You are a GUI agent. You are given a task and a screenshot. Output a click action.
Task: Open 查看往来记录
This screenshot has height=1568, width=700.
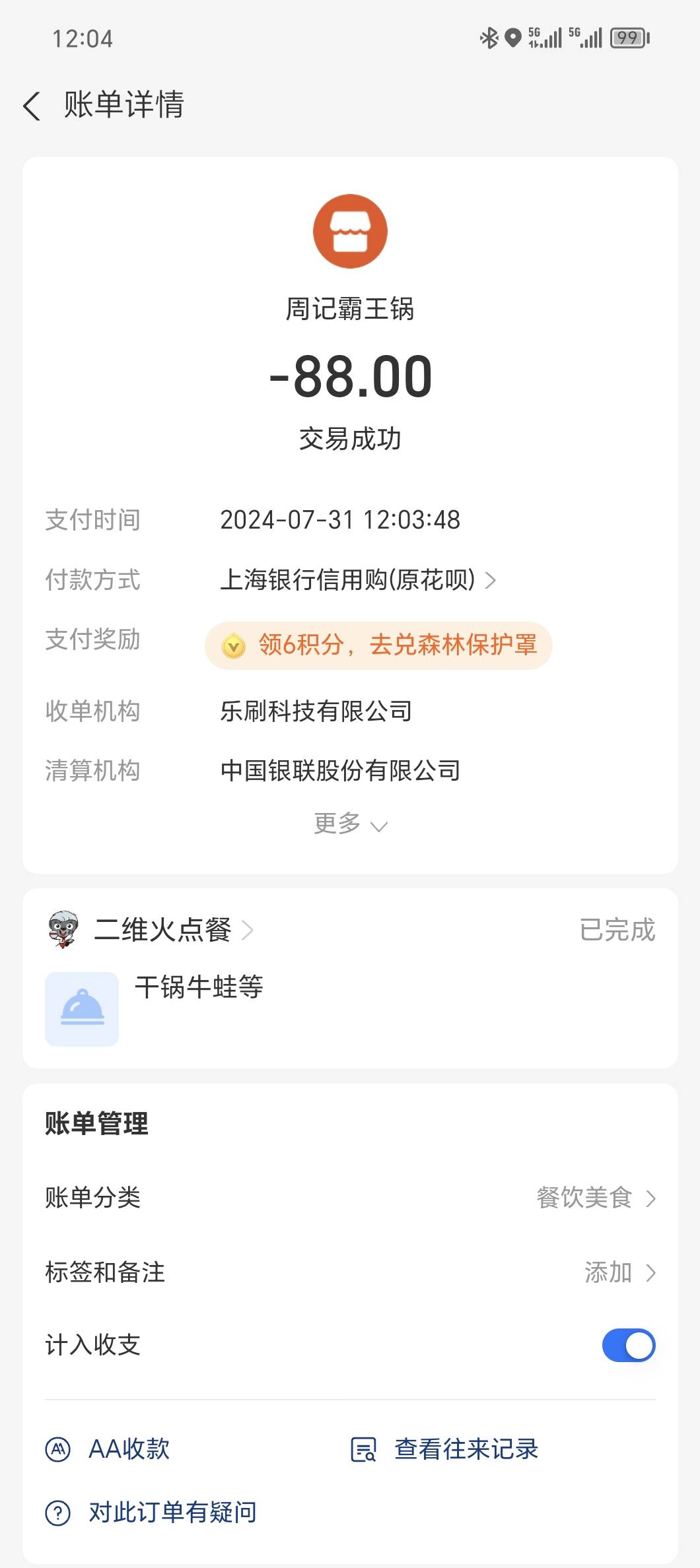click(x=444, y=1449)
